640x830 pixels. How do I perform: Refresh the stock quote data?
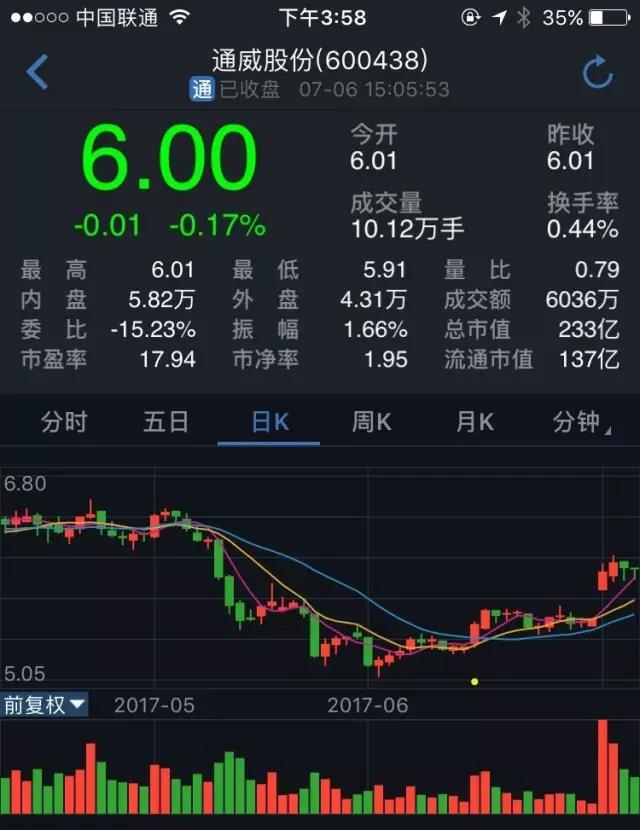(597, 73)
